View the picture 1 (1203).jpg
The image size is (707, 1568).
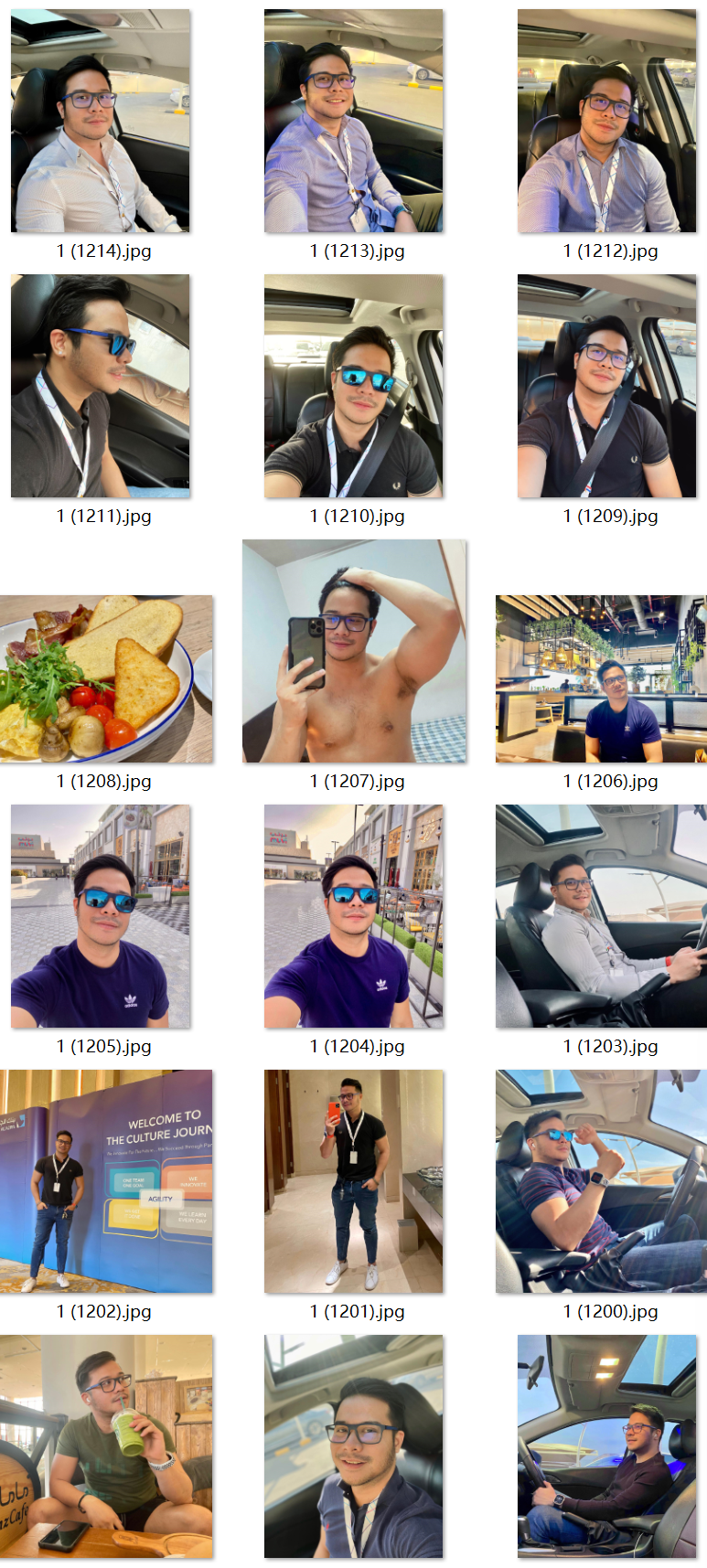[601, 916]
